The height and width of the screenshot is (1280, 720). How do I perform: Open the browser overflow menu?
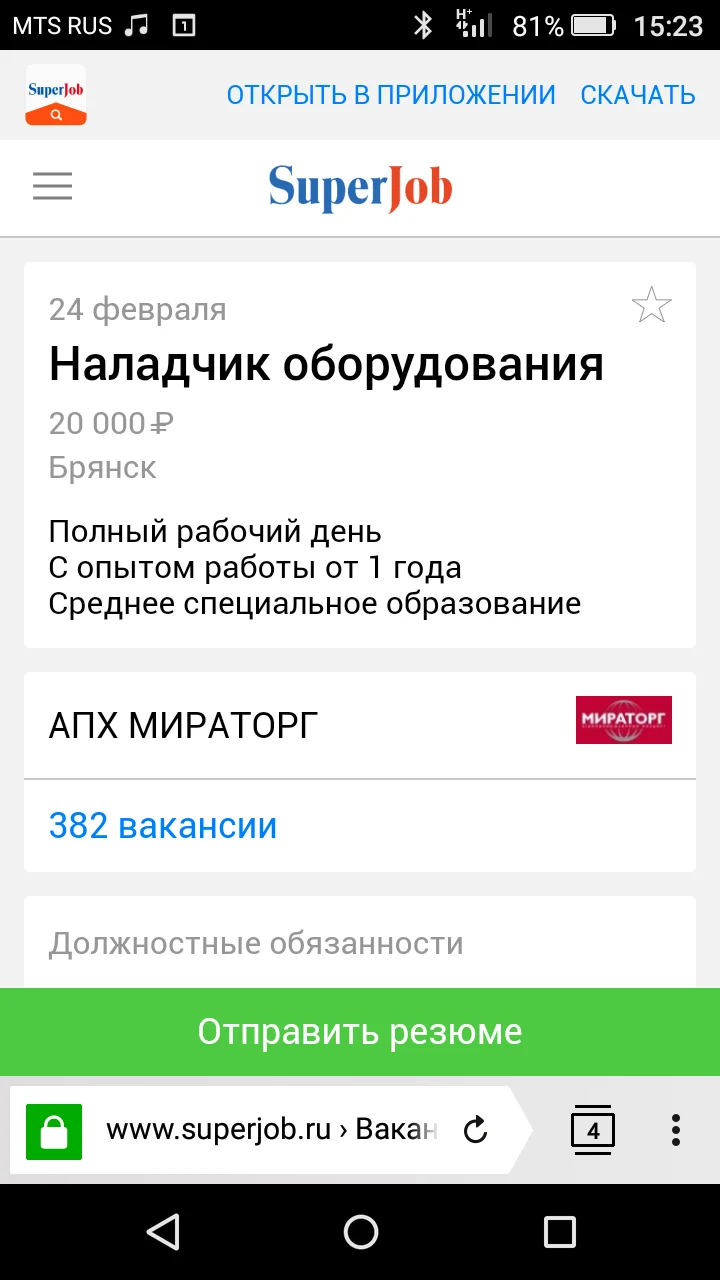coord(676,1130)
